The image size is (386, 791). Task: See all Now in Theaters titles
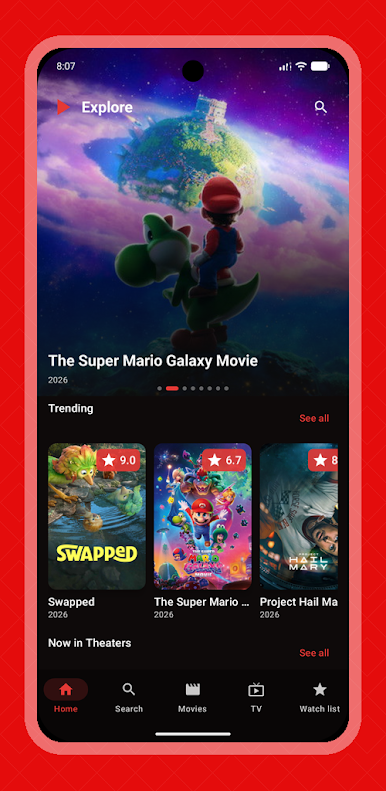tap(314, 653)
